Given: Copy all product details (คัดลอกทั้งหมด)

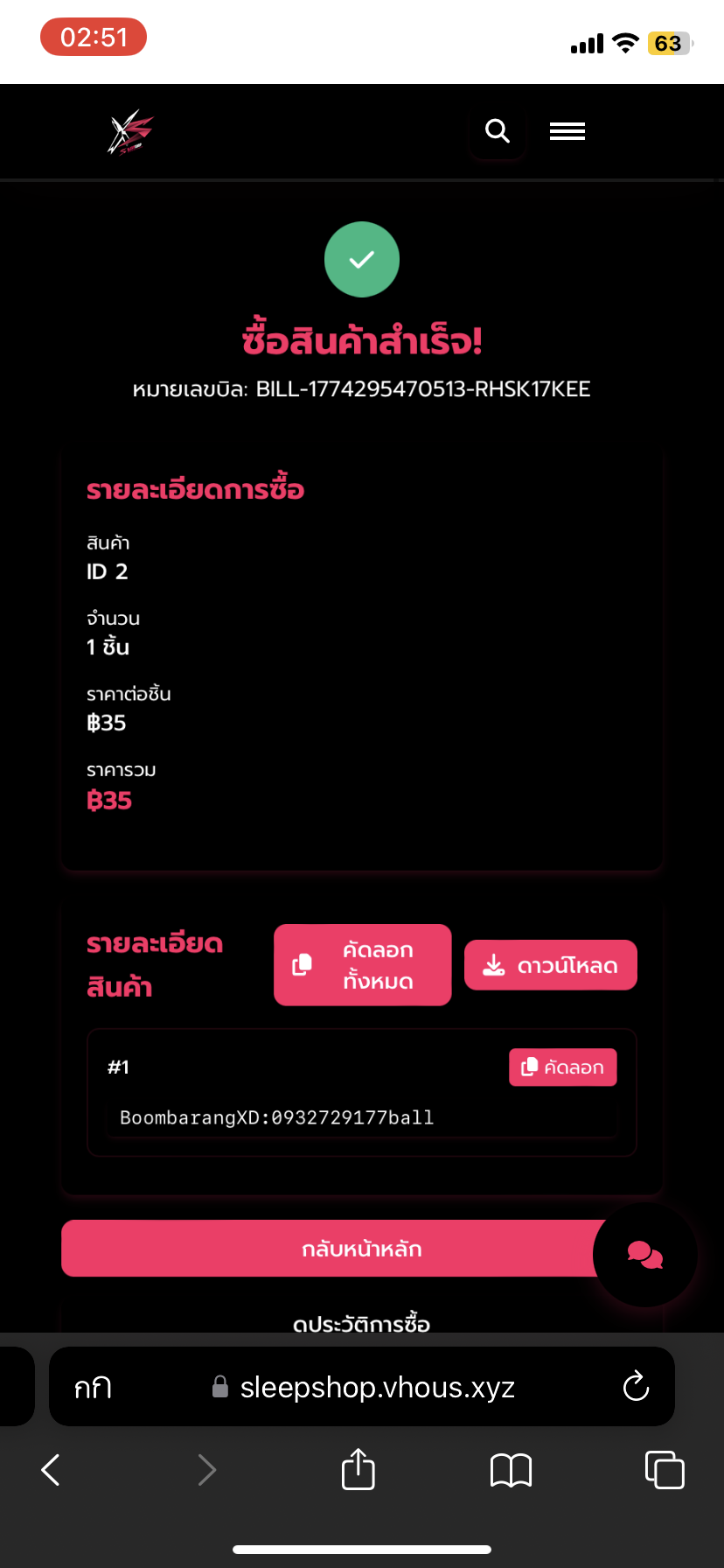Looking at the screenshot, I should pyautogui.click(x=362, y=965).
